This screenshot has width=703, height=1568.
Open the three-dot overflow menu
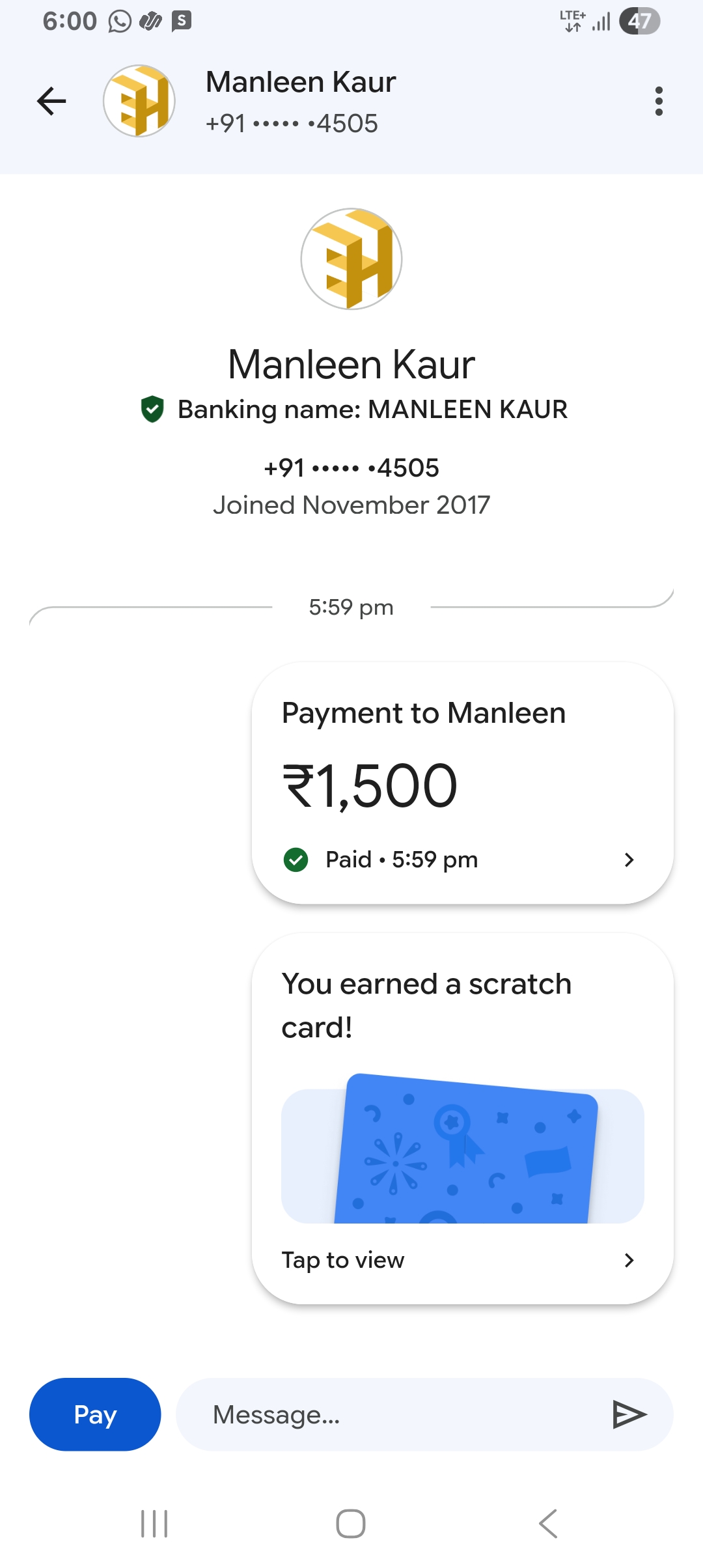click(x=659, y=101)
